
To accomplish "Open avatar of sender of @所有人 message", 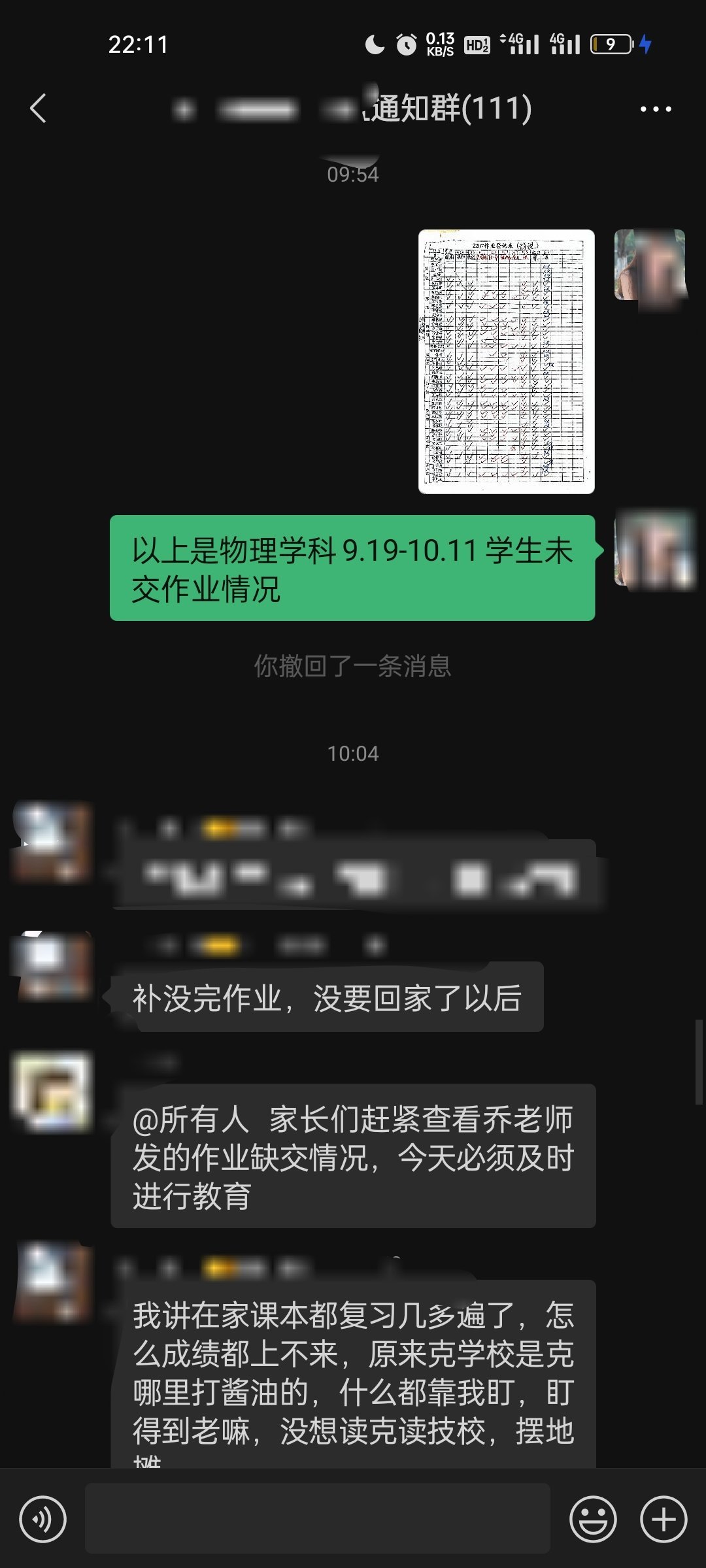I will click(x=54, y=1092).
